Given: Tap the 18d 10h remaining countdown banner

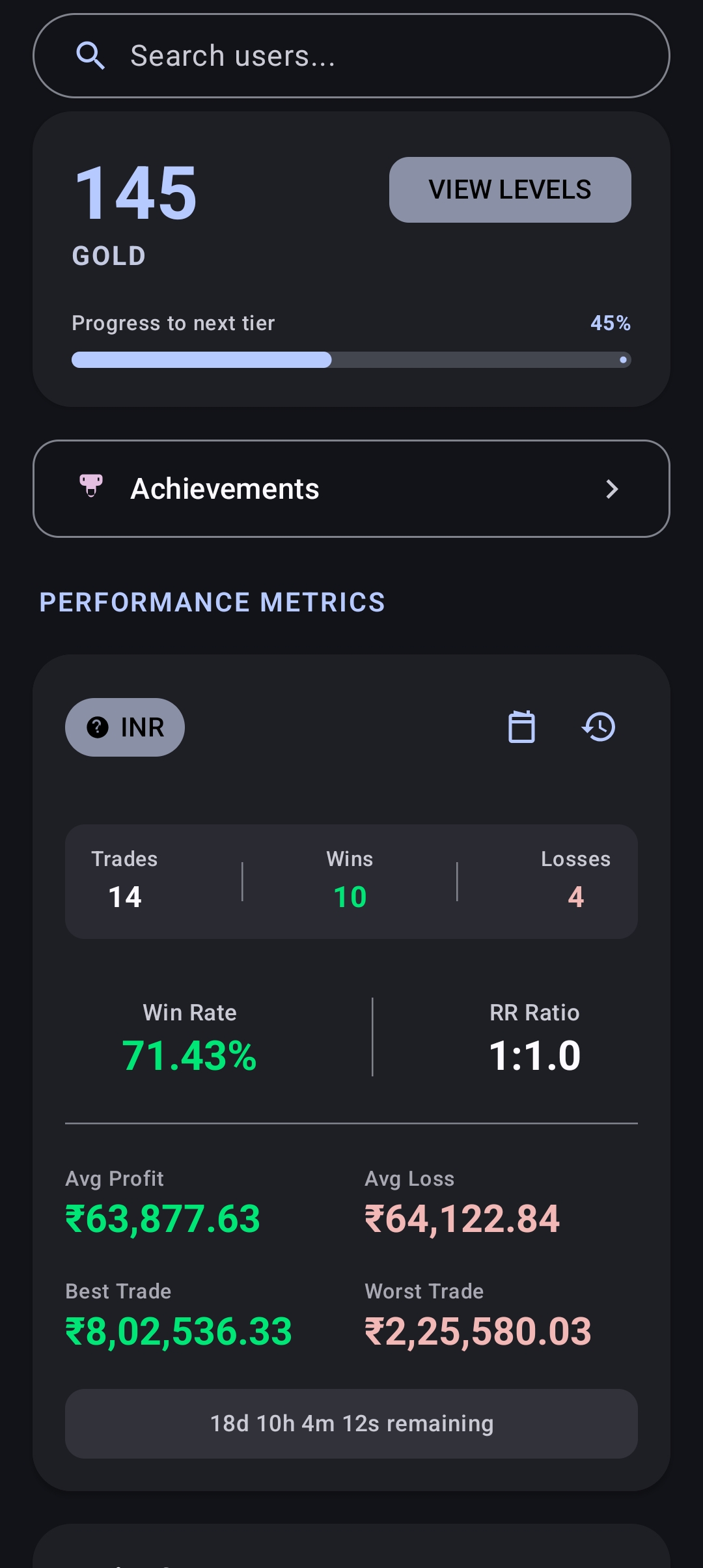Looking at the screenshot, I should click(x=351, y=1423).
